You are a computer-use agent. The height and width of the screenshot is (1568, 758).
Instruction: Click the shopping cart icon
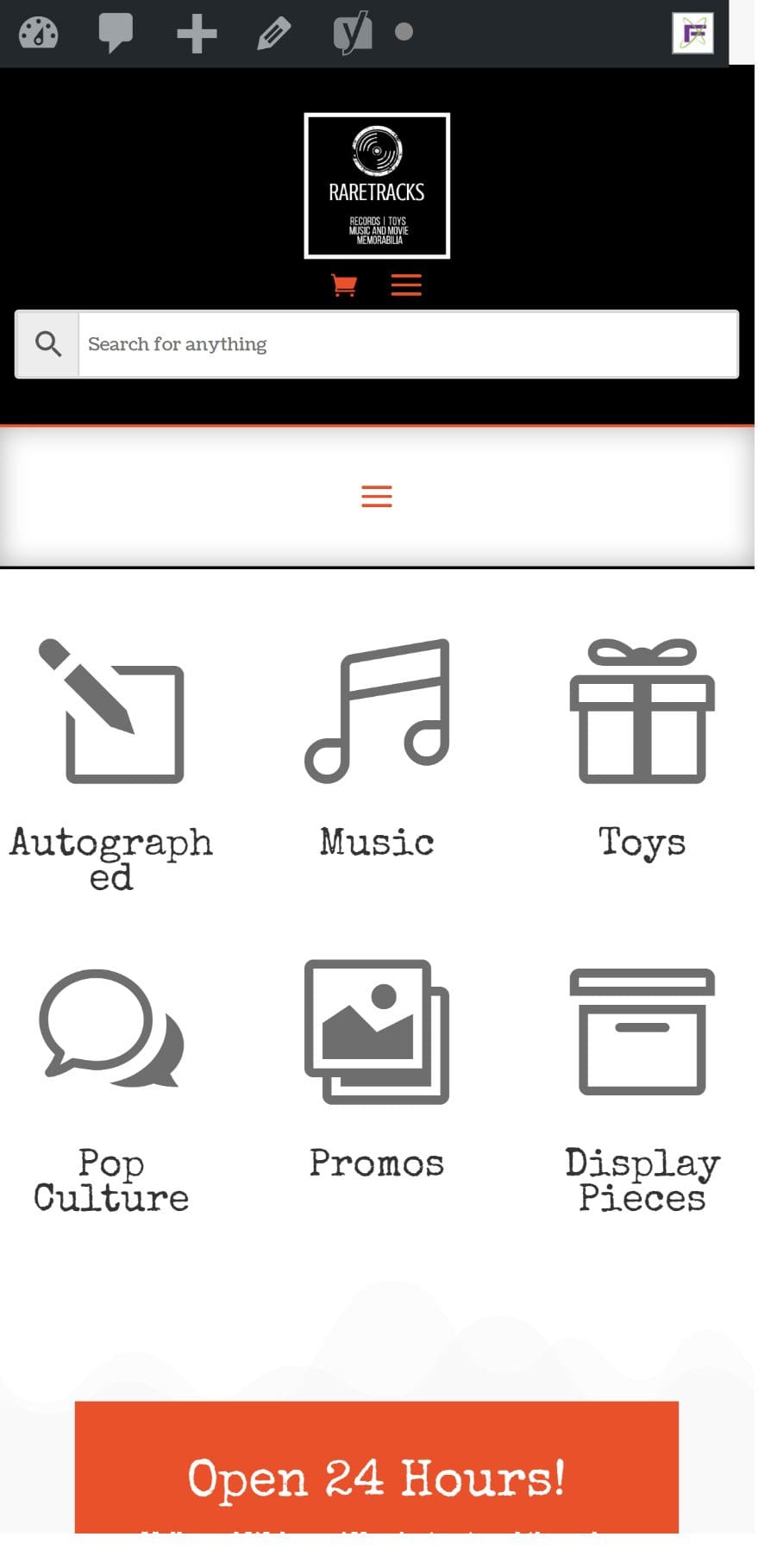tap(345, 284)
